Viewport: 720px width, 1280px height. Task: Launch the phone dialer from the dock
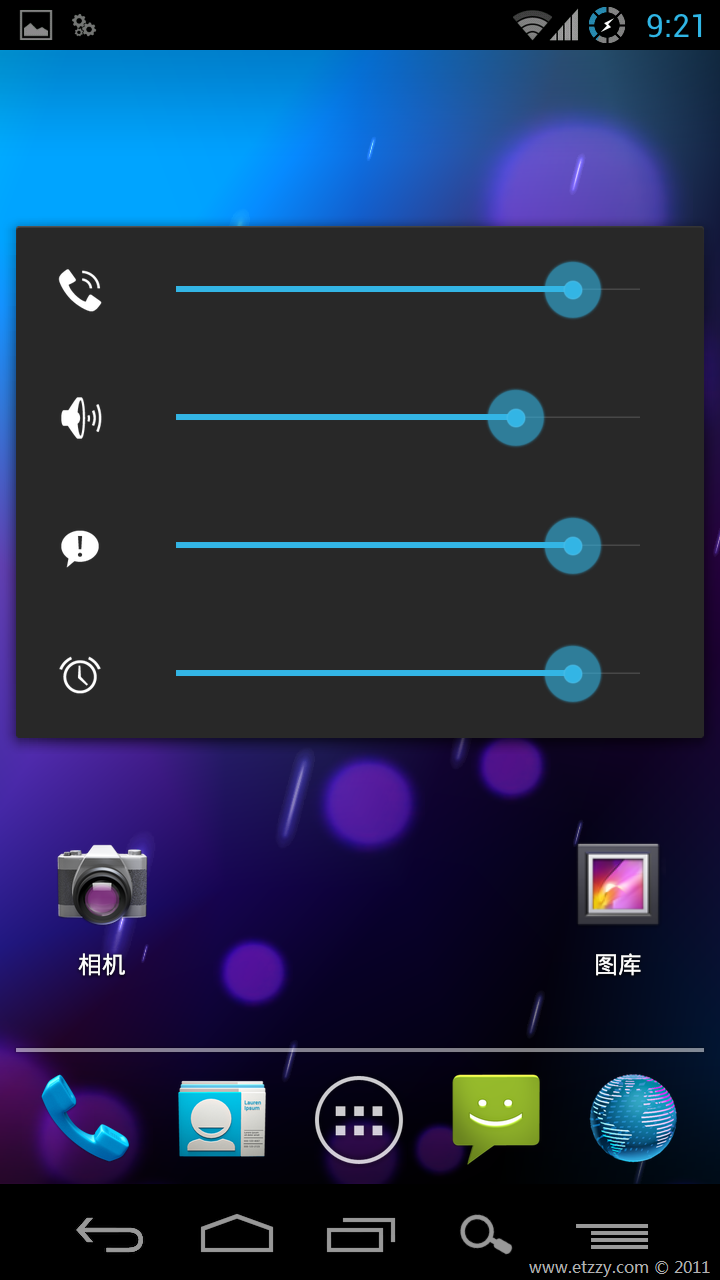coord(85,1118)
